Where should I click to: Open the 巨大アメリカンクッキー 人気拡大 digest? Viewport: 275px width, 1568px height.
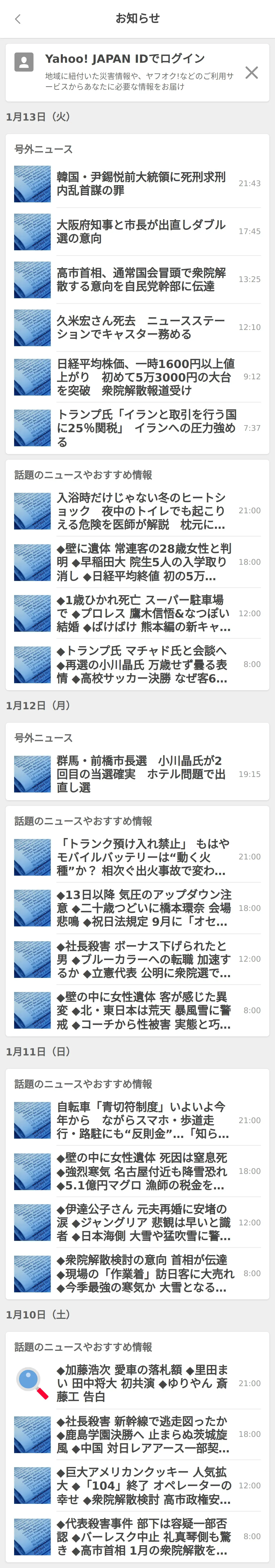point(144,1485)
